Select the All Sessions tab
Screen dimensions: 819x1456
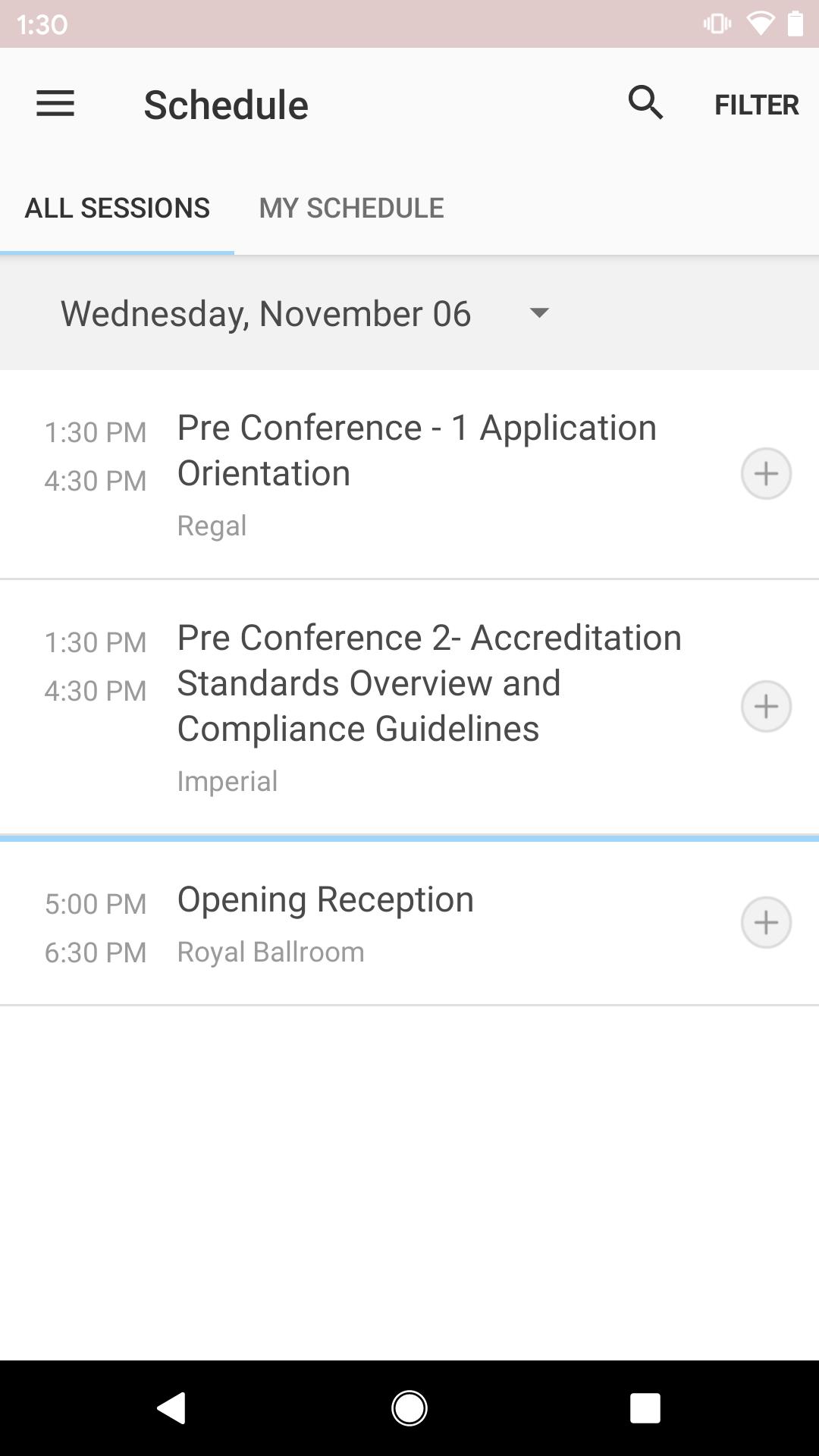[117, 208]
